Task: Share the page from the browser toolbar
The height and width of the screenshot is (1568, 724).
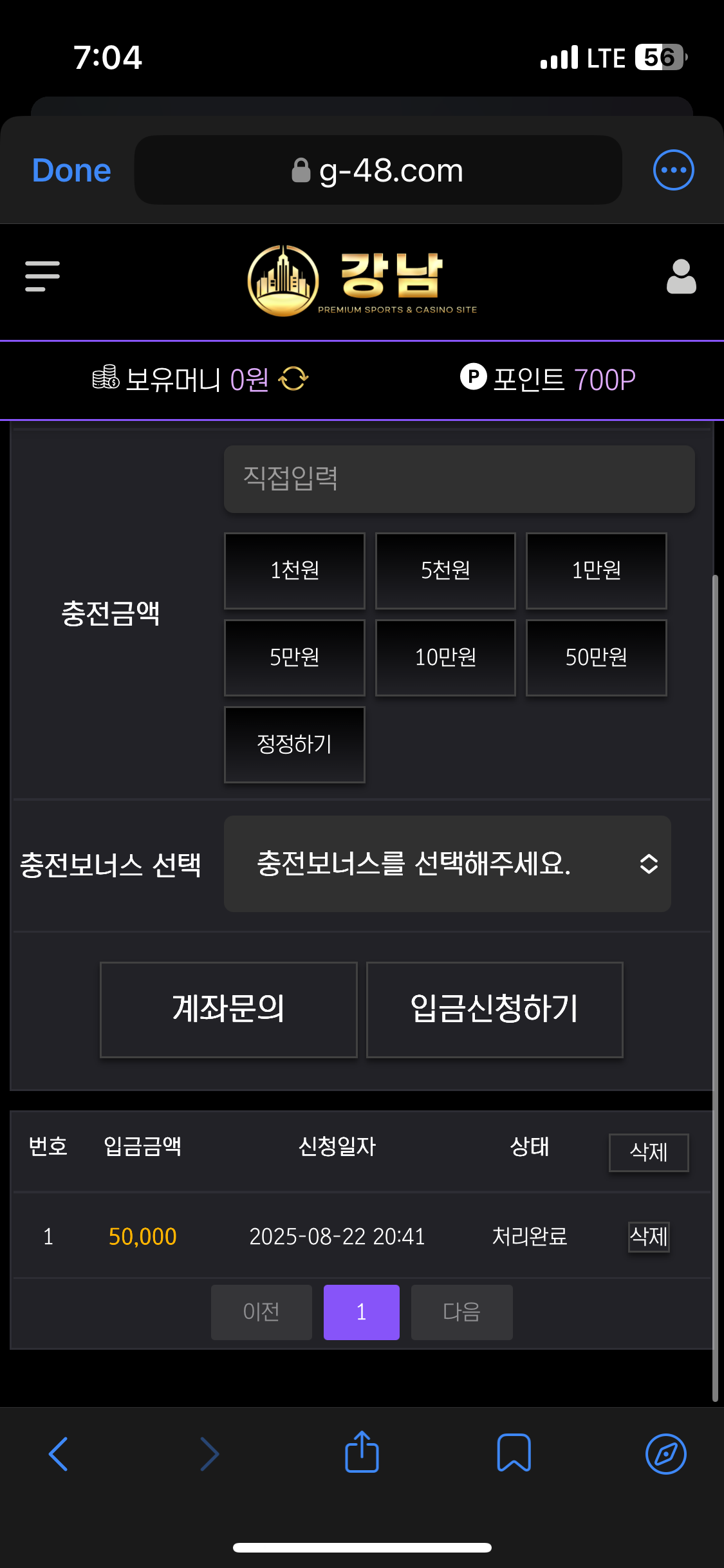Action: 362,1452
